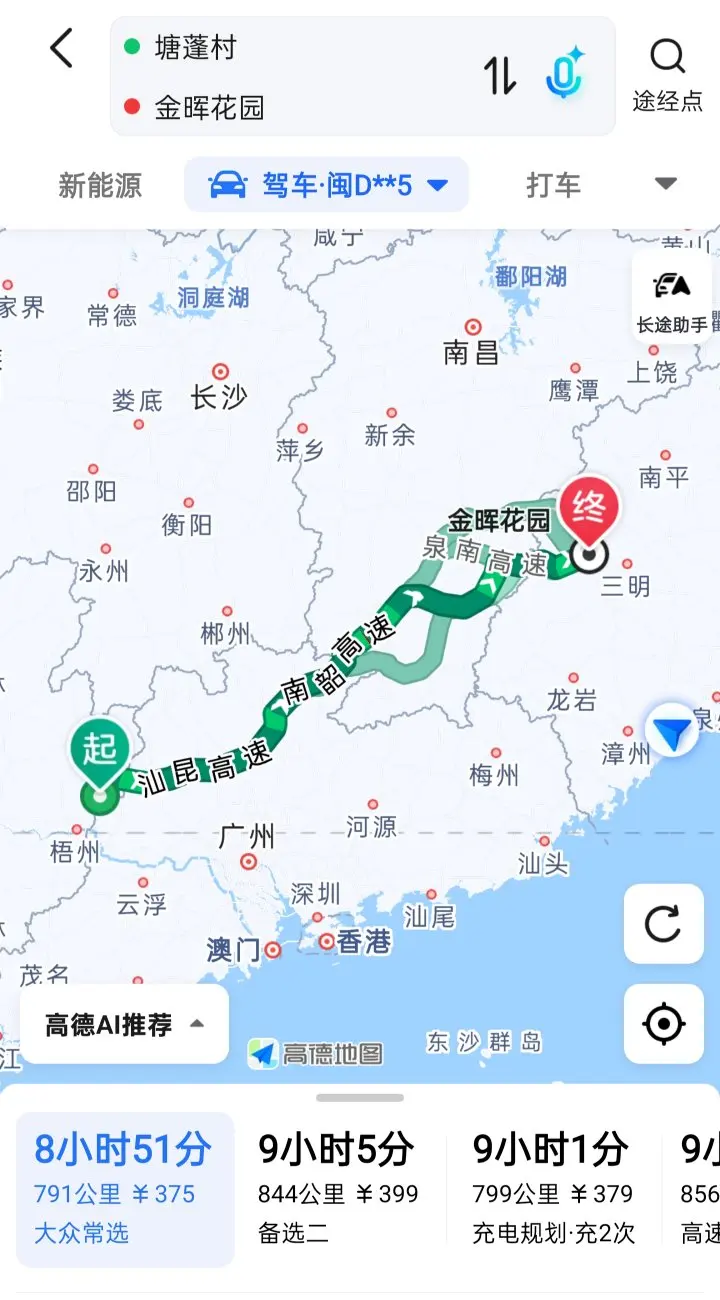Open the 驾车 vehicle plate dropdown
720x1300 pixels.
pyautogui.click(x=326, y=185)
